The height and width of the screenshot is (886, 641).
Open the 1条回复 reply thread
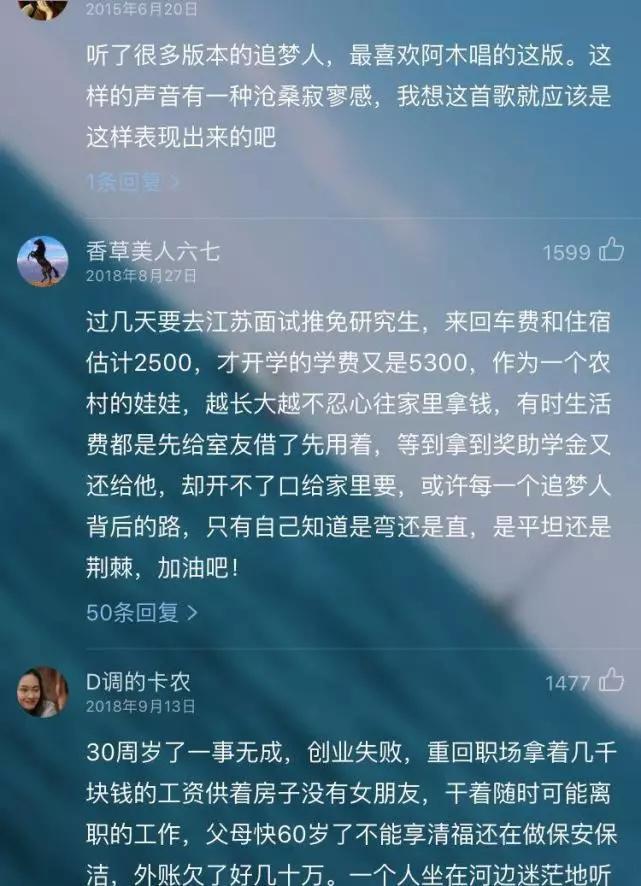[x=132, y=182]
